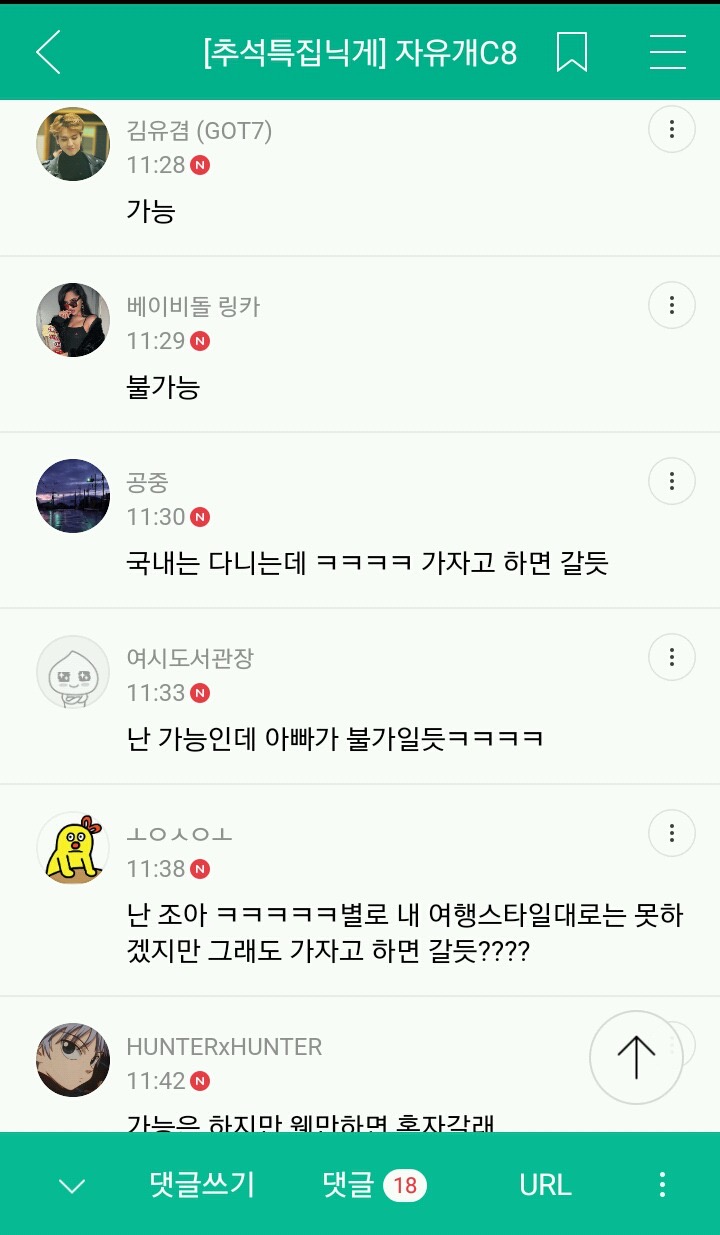
Task: Bookmark this post
Action: click(x=571, y=51)
